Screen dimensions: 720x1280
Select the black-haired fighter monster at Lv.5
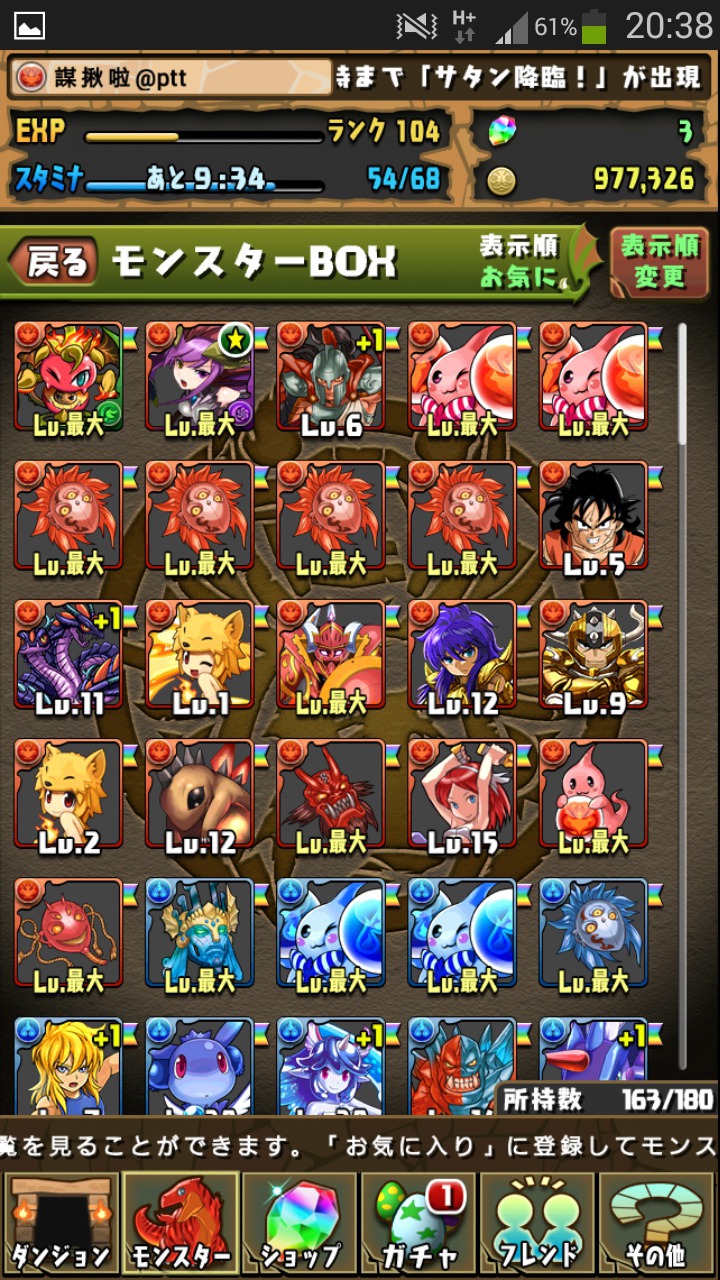coord(593,518)
